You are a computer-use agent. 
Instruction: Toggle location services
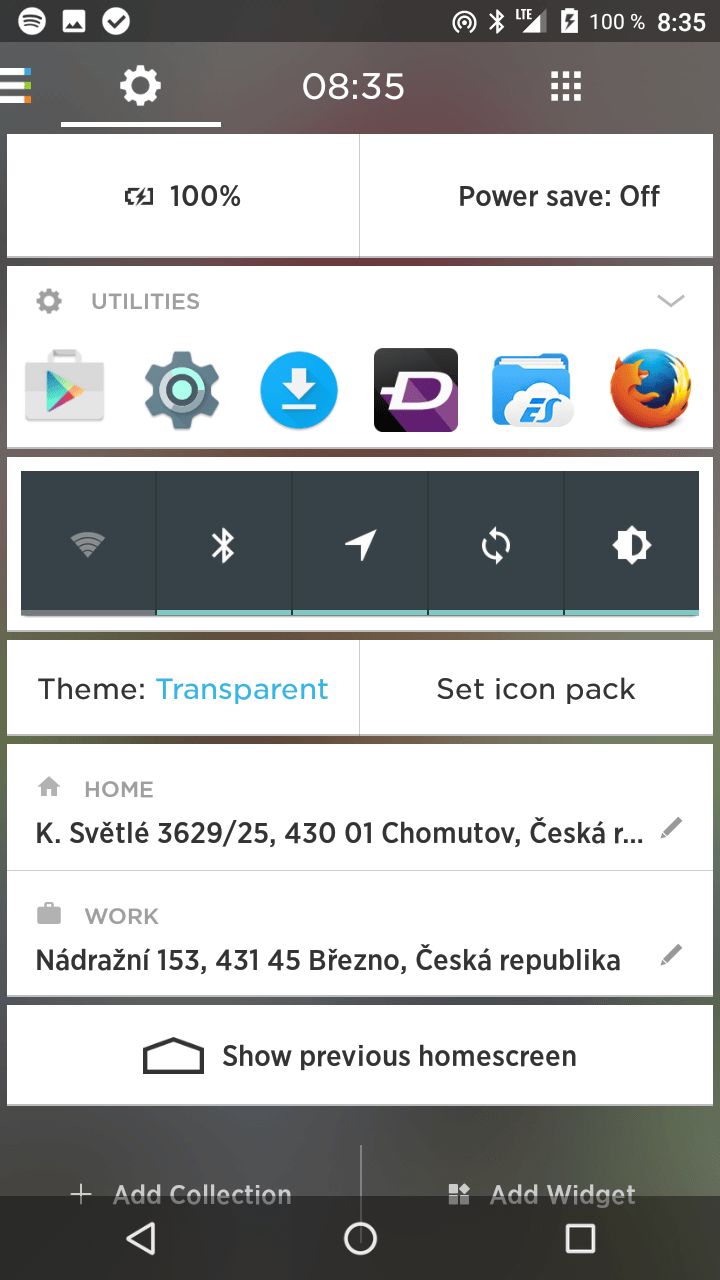[x=360, y=544]
